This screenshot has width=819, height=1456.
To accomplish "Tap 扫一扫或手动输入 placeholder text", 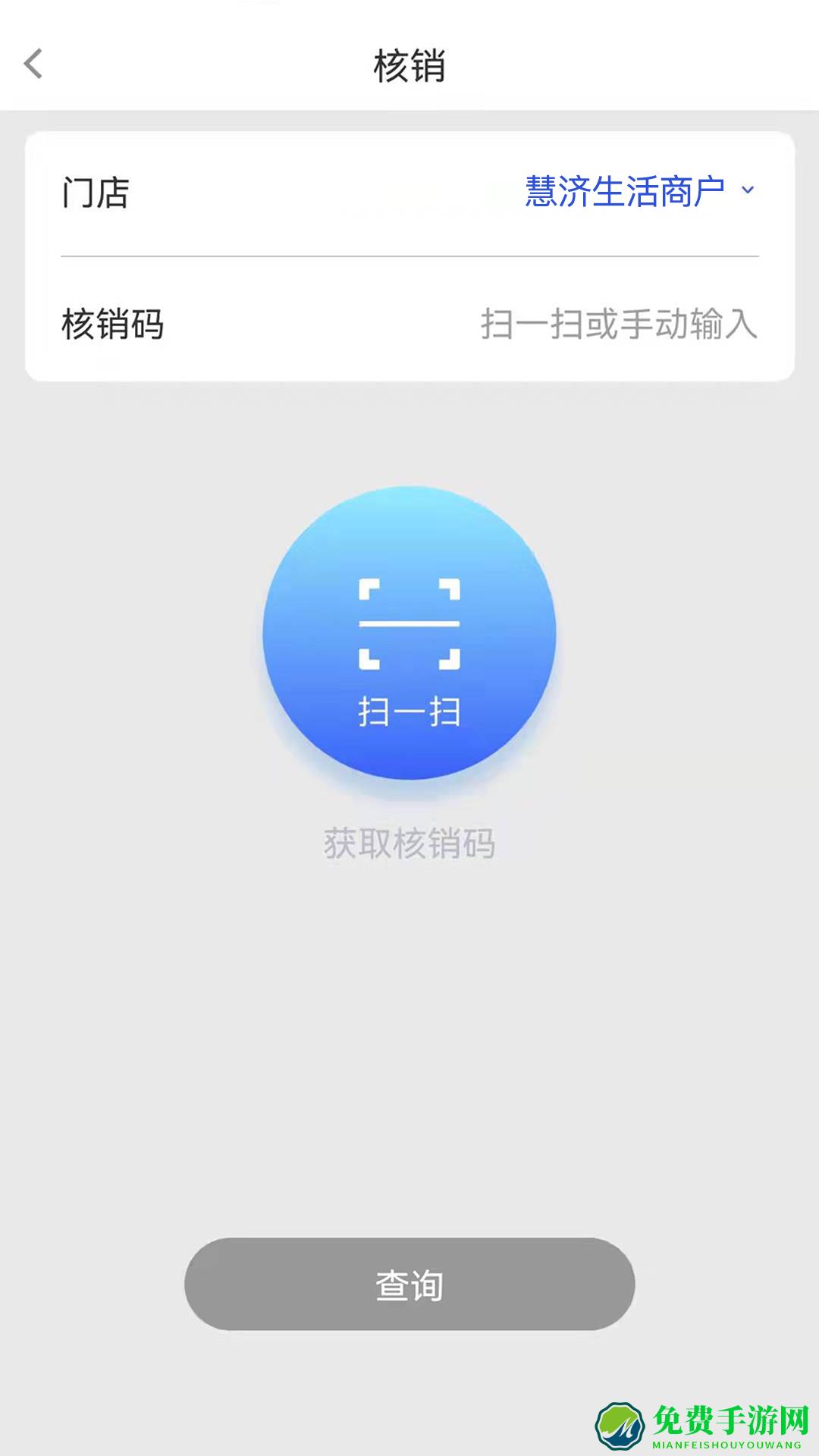I will (622, 322).
